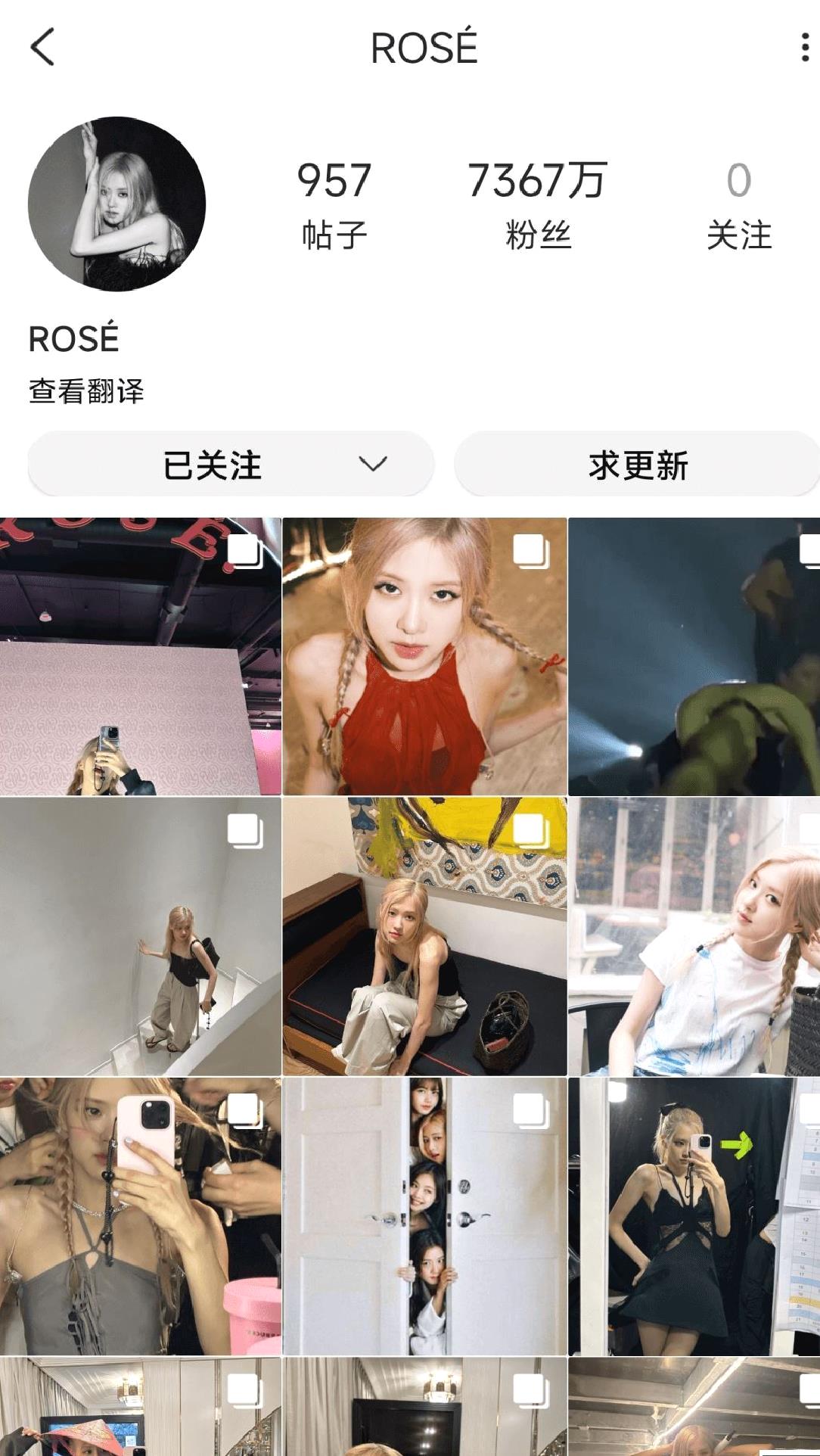Open the gray top phone selfie post
This screenshot has height=1456, width=820.
tap(140, 1216)
